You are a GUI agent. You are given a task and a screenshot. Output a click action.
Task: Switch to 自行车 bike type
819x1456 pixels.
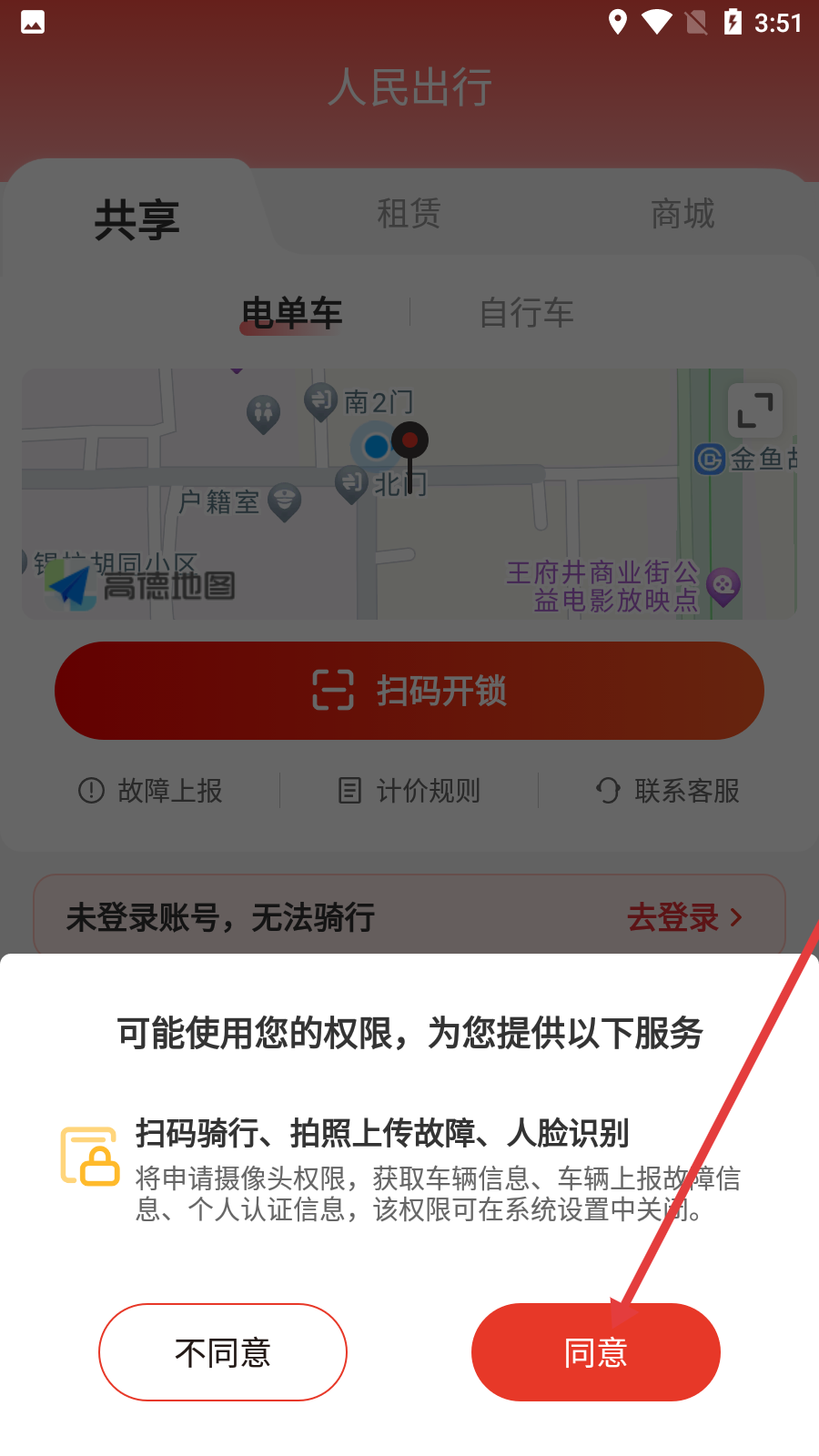pos(527,313)
